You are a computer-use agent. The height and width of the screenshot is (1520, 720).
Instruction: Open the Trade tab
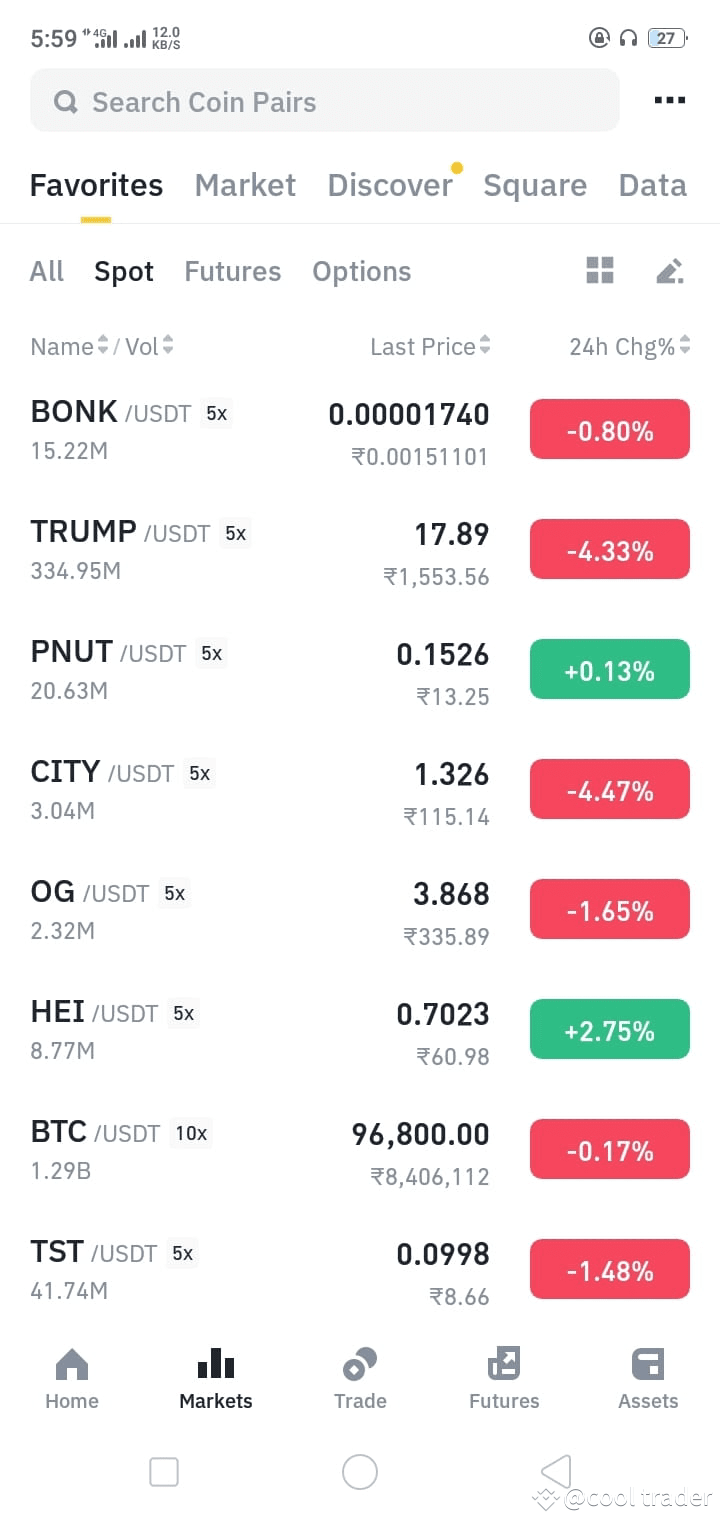point(360,1379)
